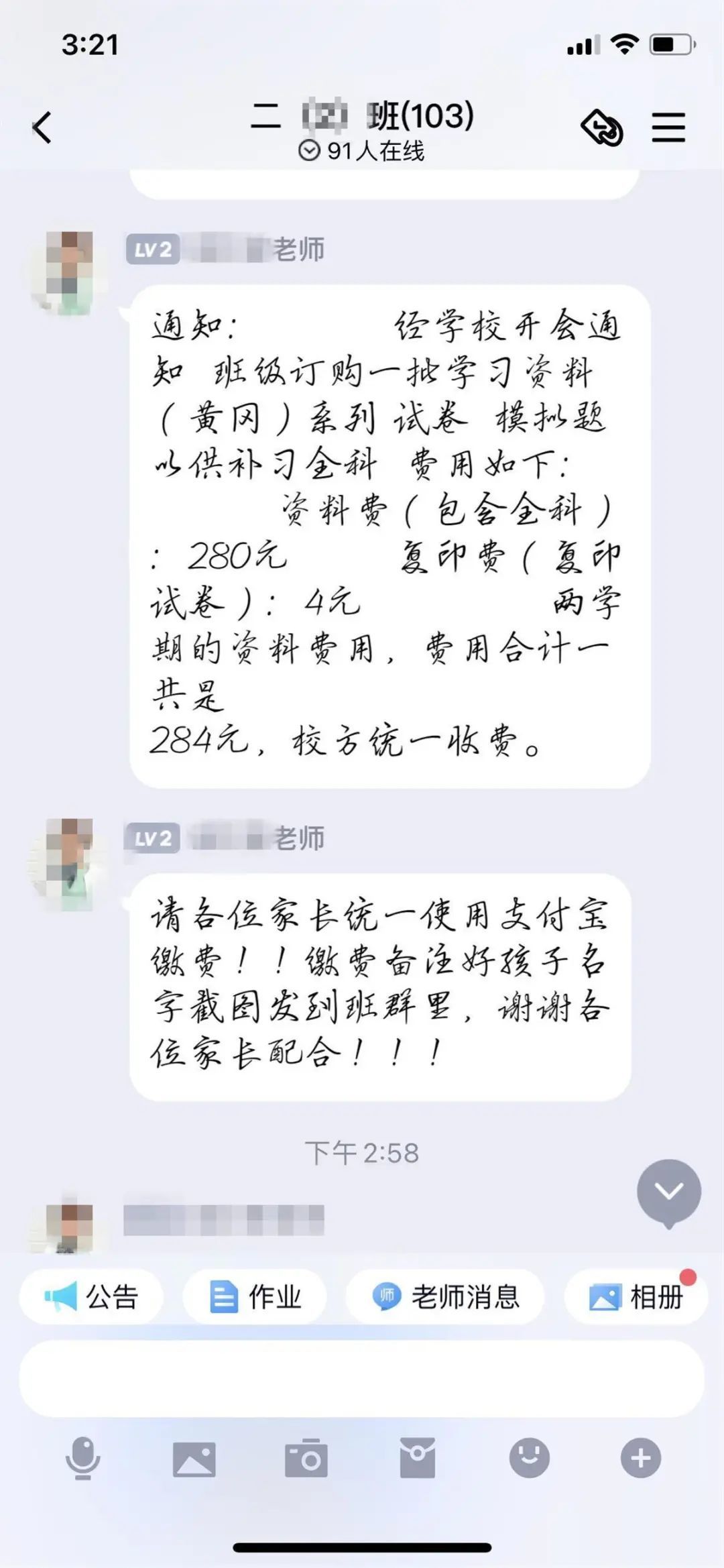724x1568 pixels.
Task: Tap the link icon in the header
Action: pos(601,127)
